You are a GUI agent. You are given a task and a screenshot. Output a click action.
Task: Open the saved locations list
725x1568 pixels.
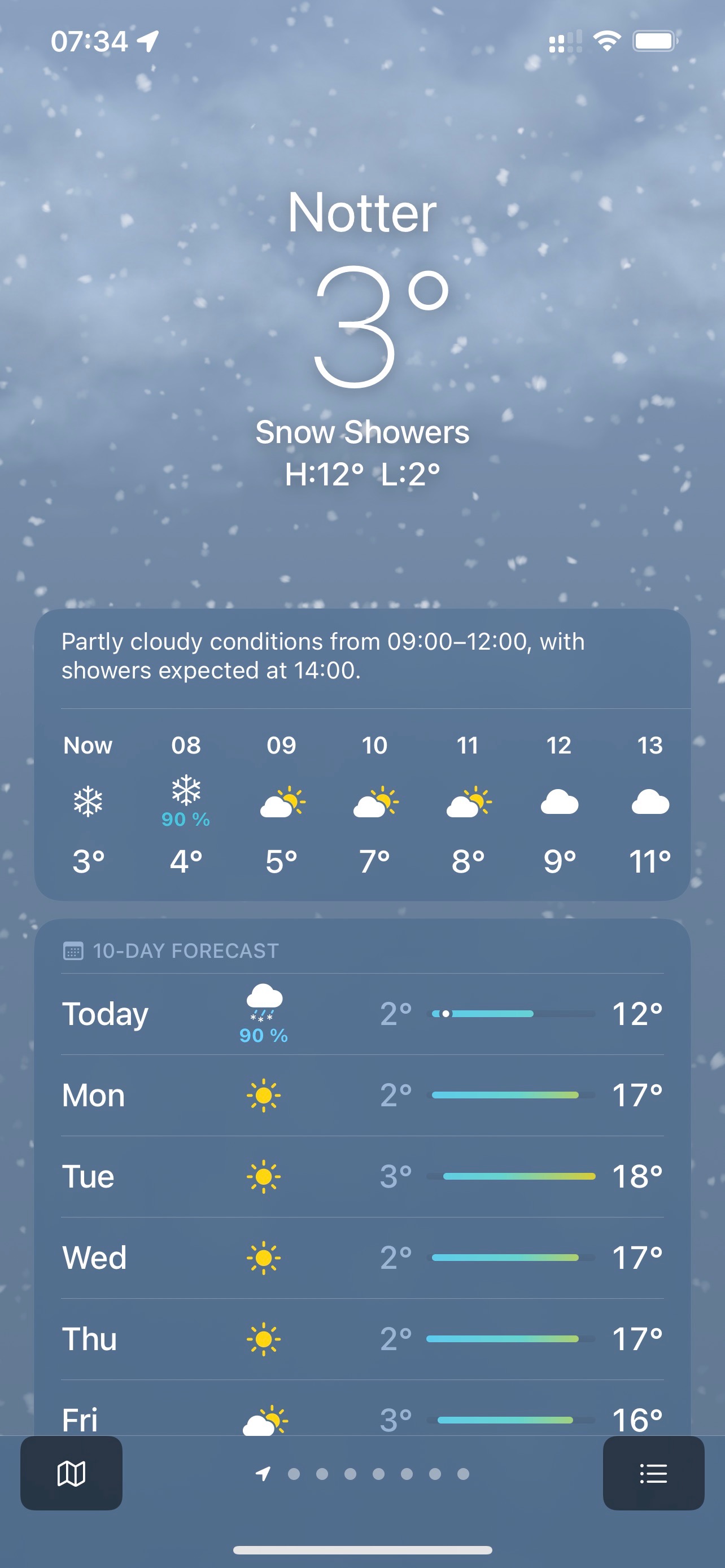(x=653, y=1474)
